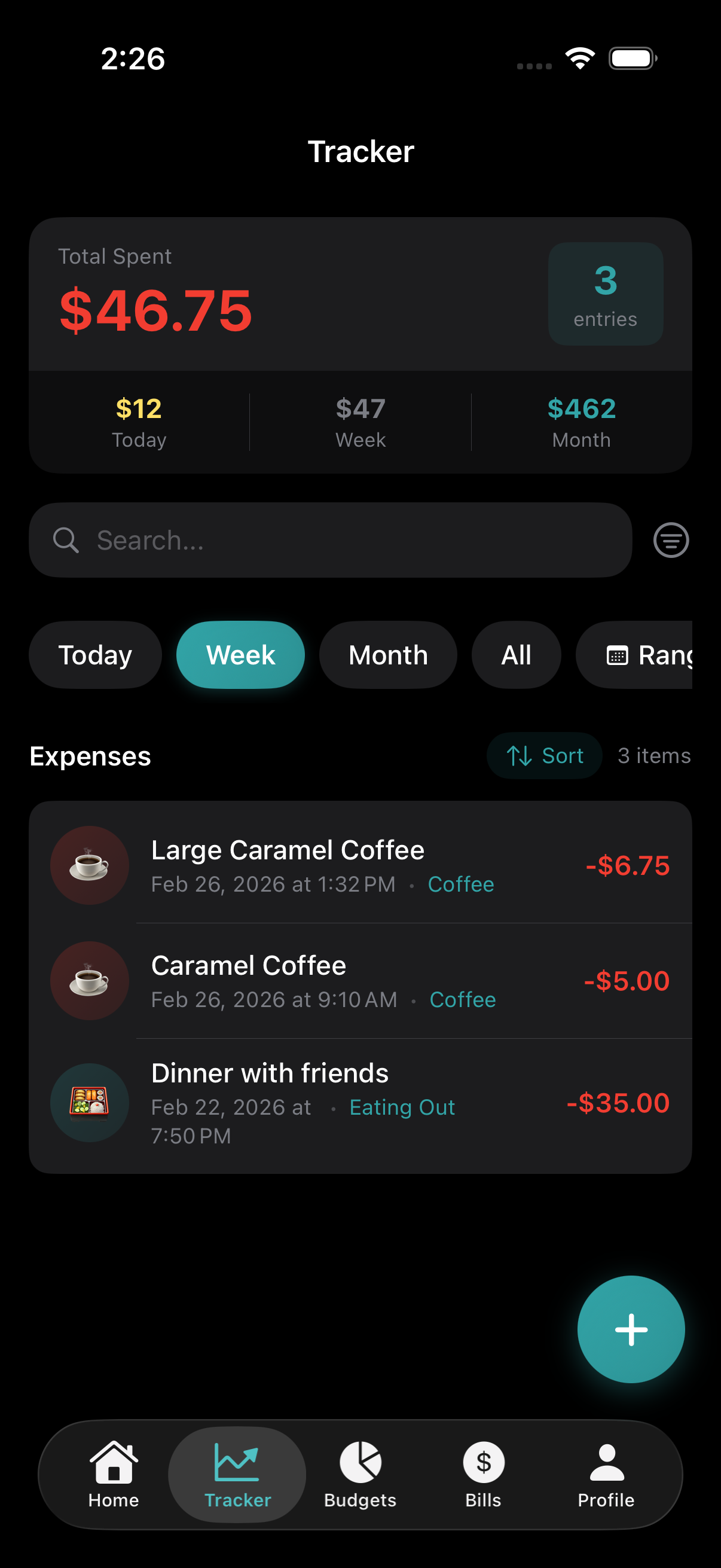Viewport: 721px width, 1568px height.
Task: Open the filter icon beside the search bar
Action: coord(670,539)
